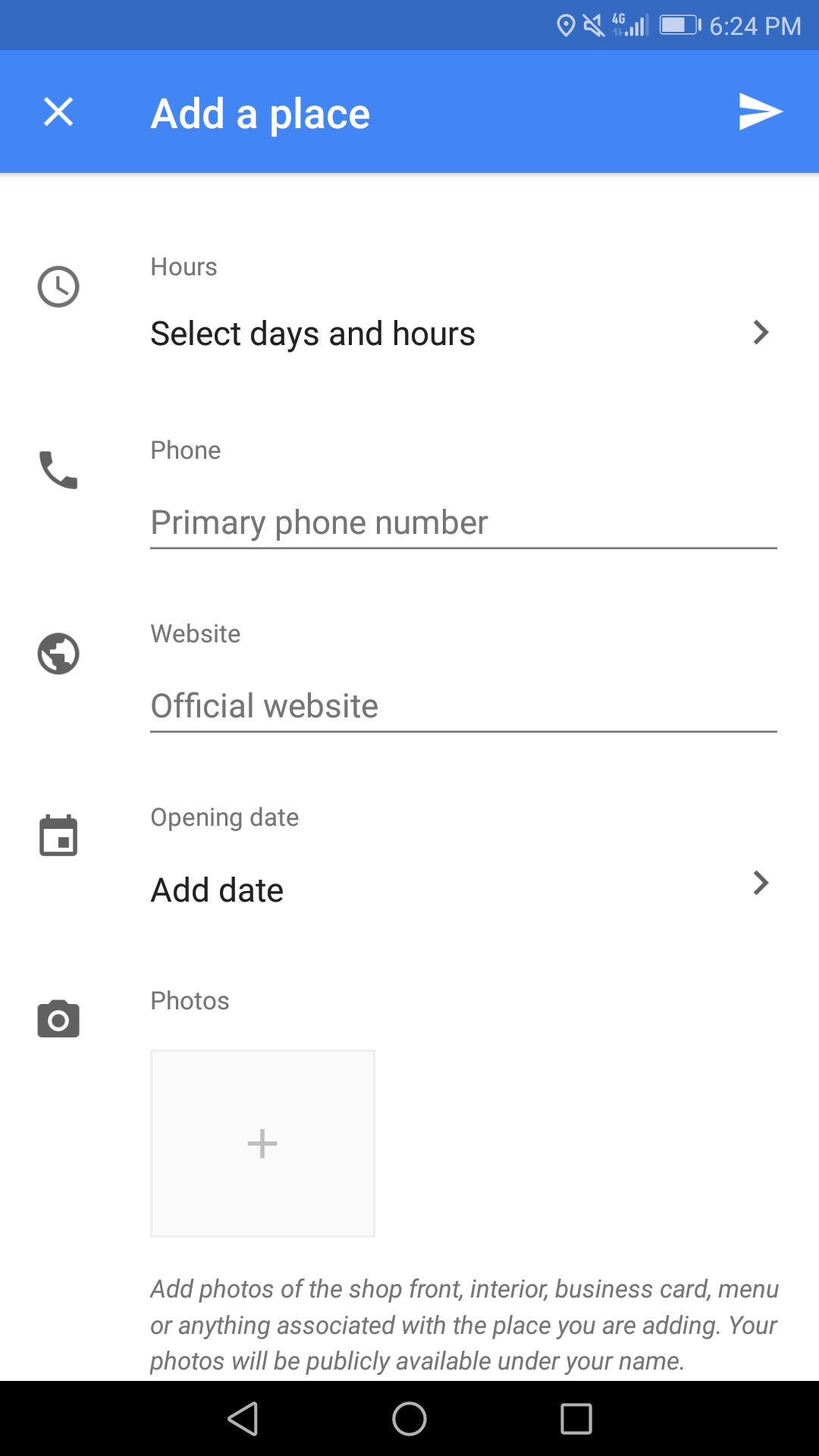Tap the Official website field
The image size is (819, 1456).
click(x=463, y=707)
